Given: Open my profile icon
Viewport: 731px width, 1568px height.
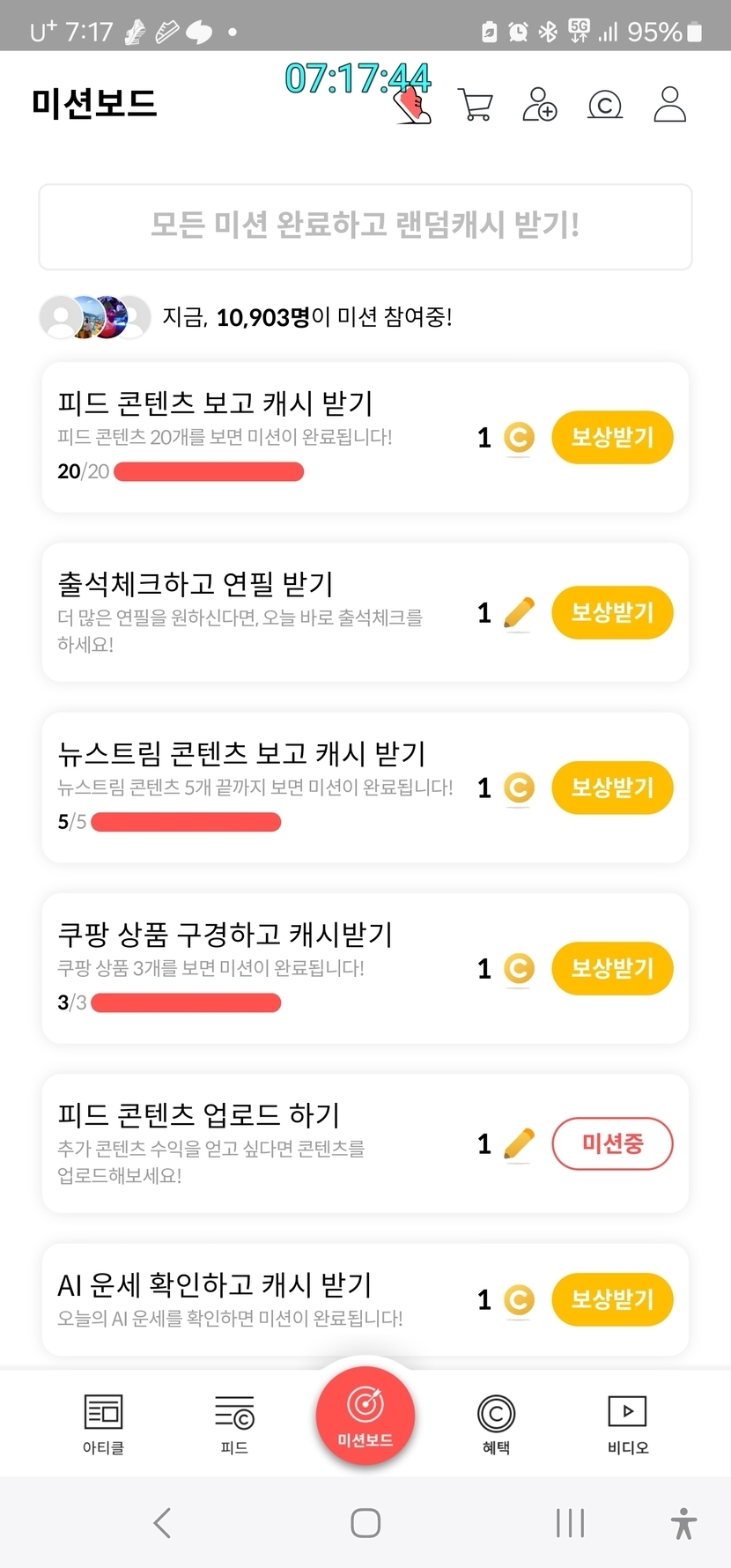Looking at the screenshot, I should [669, 104].
